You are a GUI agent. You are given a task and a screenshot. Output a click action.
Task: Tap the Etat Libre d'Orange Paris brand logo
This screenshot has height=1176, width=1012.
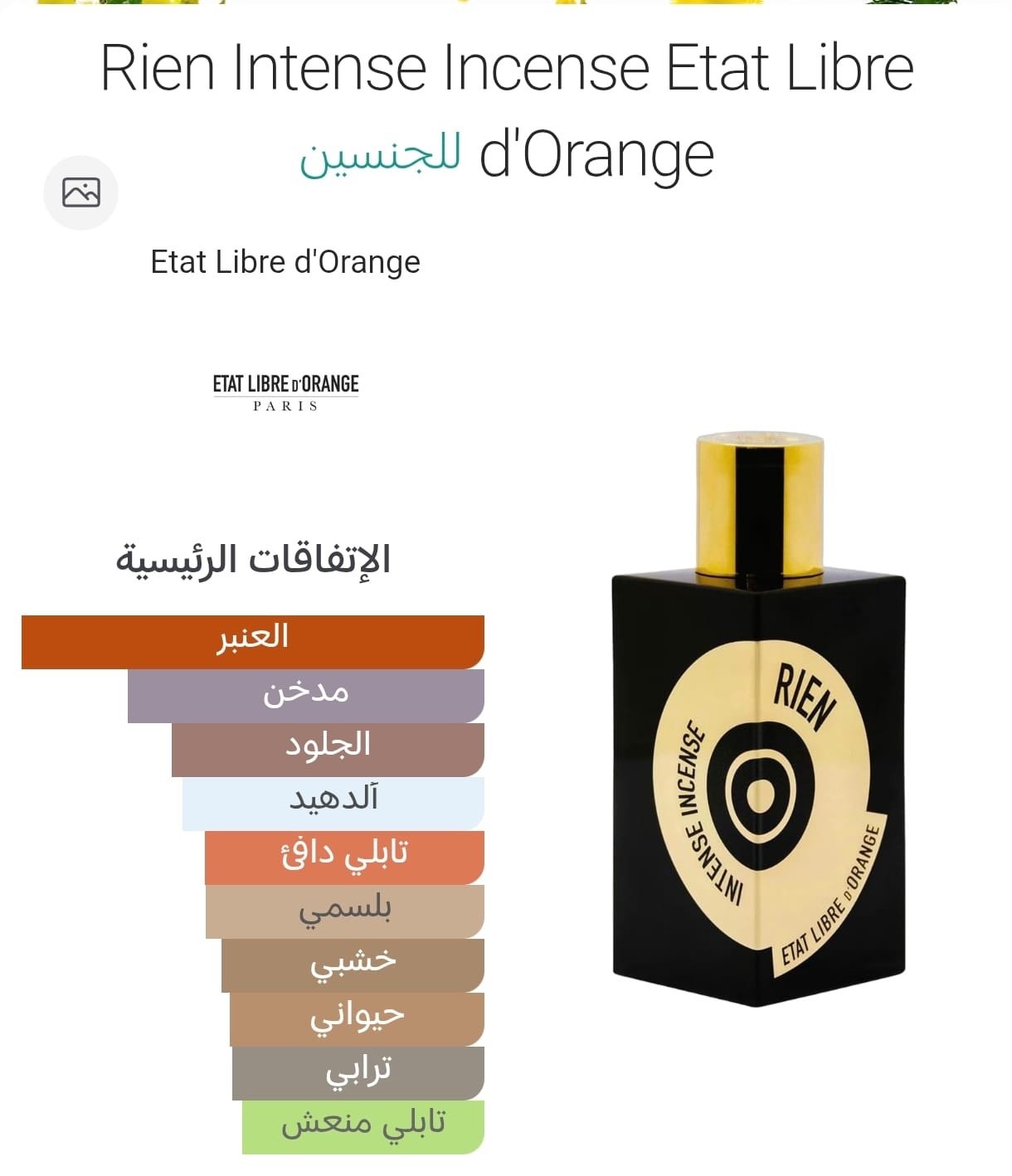coord(285,391)
